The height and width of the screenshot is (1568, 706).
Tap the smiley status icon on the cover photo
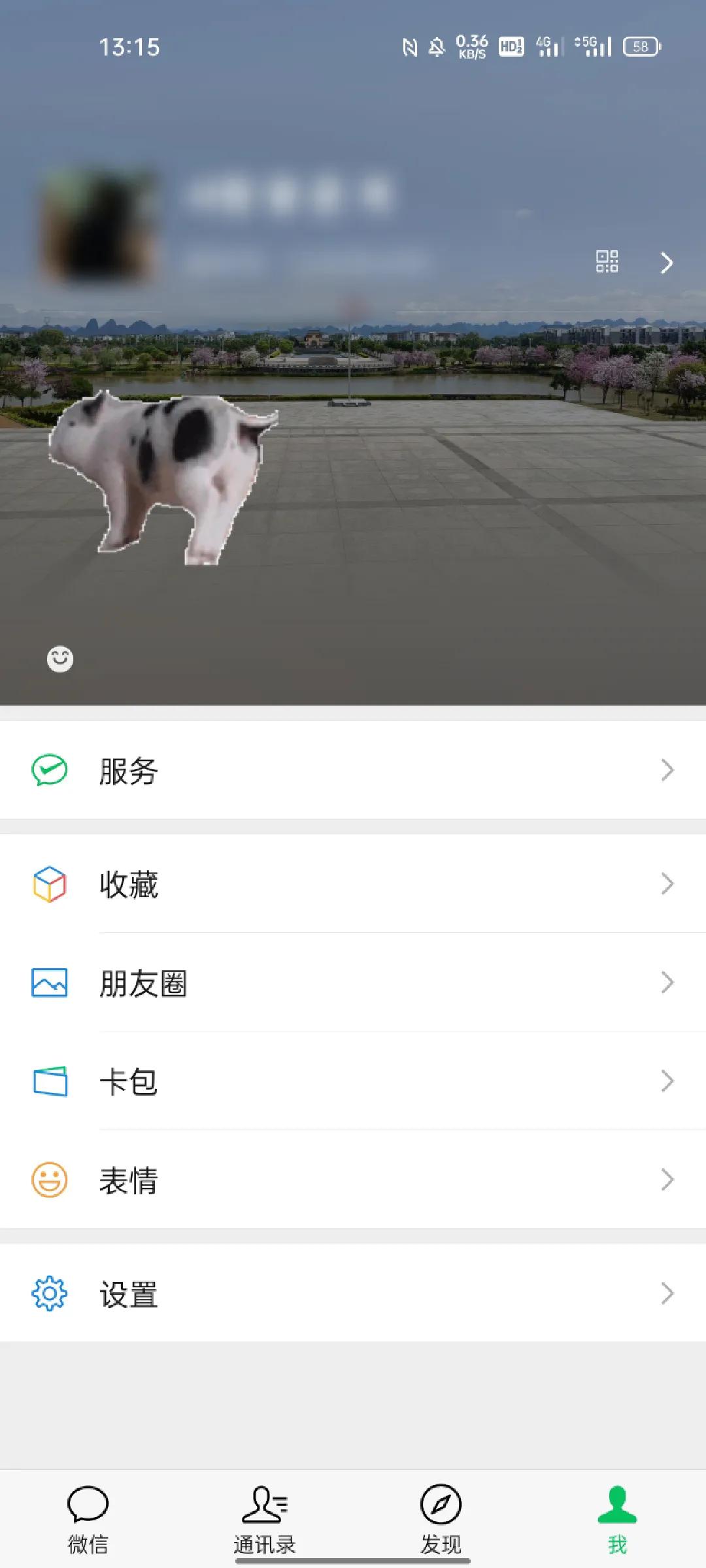[59, 659]
